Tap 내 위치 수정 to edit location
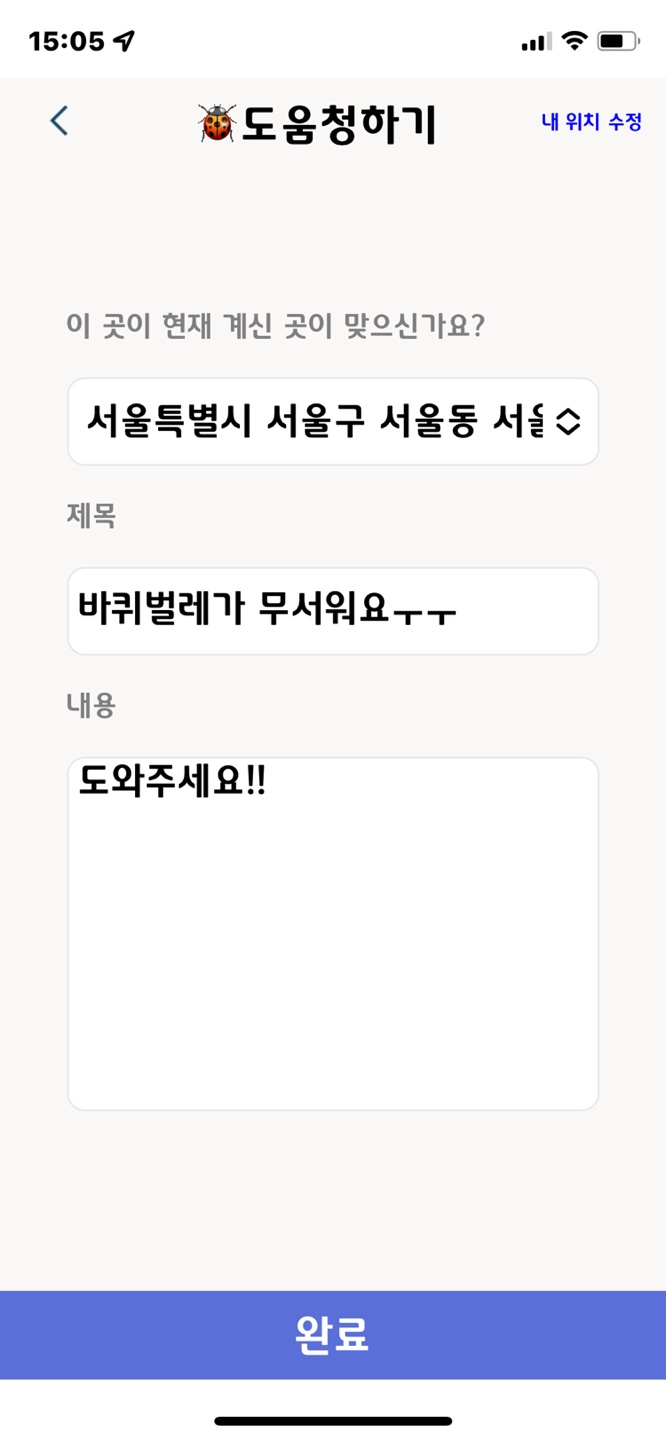This screenshot has width=666, height=1440. [592, 123]
